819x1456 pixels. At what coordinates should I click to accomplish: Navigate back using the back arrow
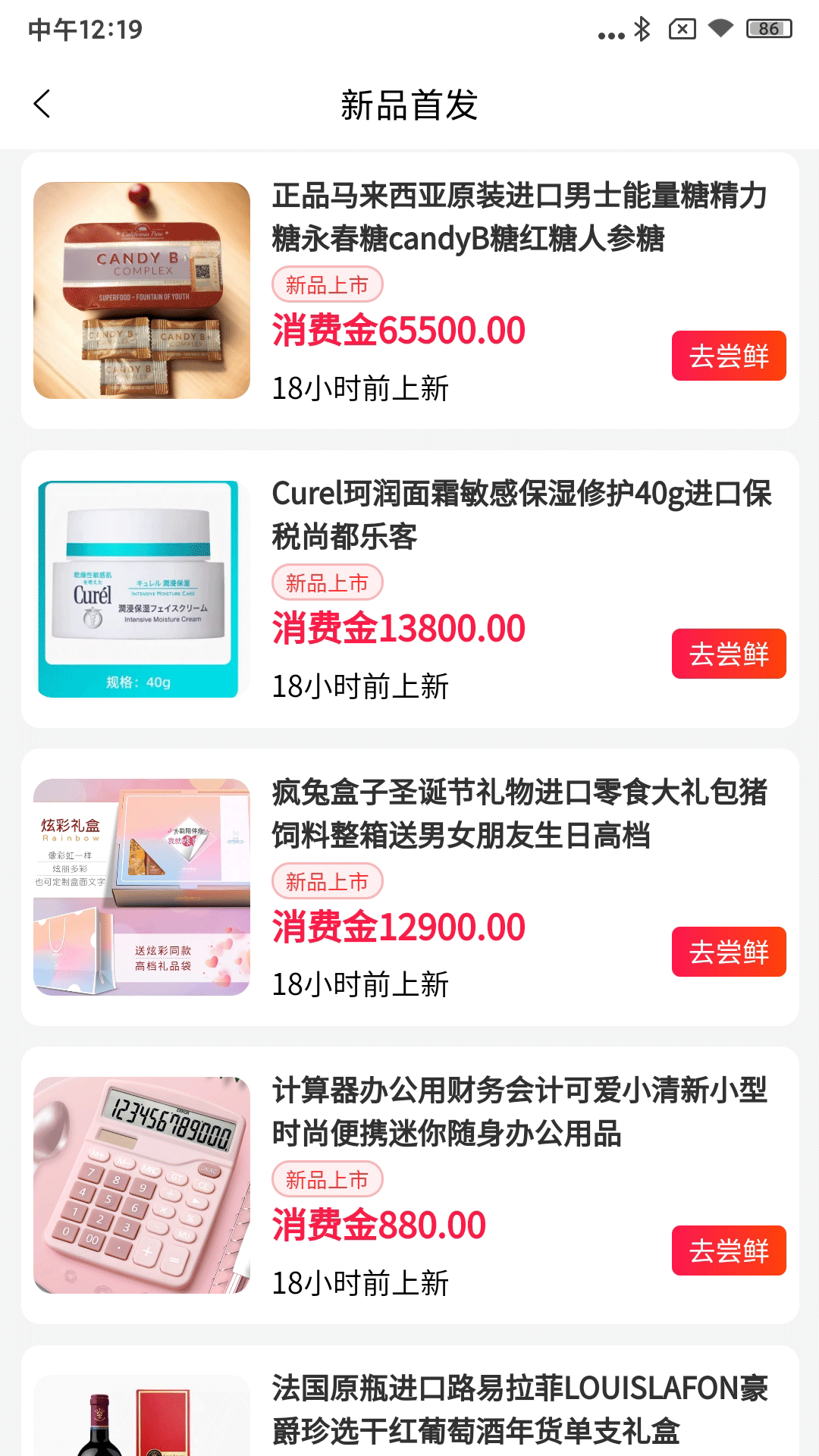click(43, 102)
